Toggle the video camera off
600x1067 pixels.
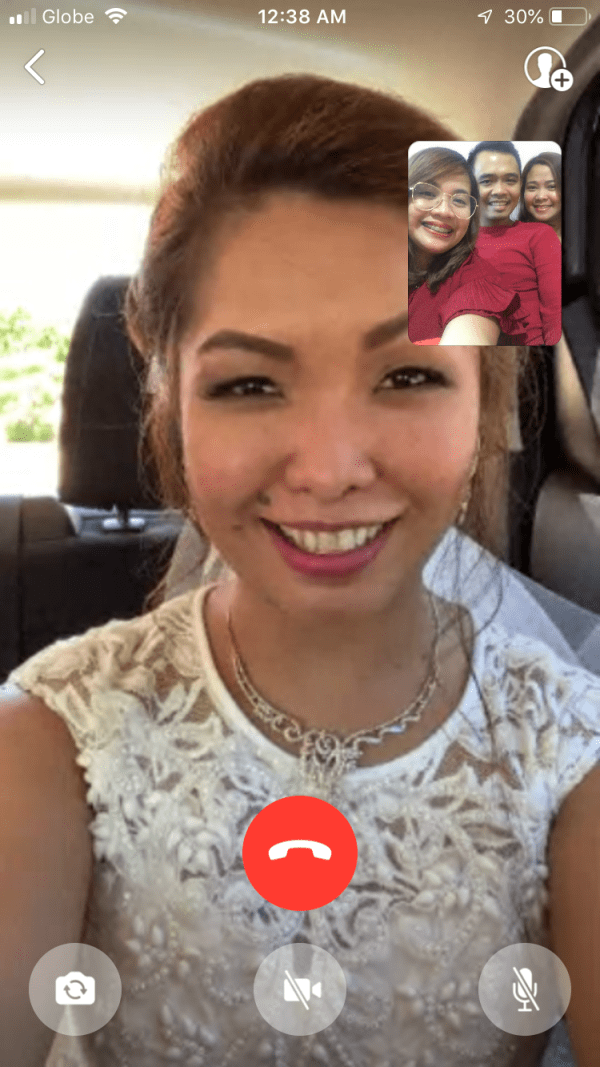(x=300, y=990)
